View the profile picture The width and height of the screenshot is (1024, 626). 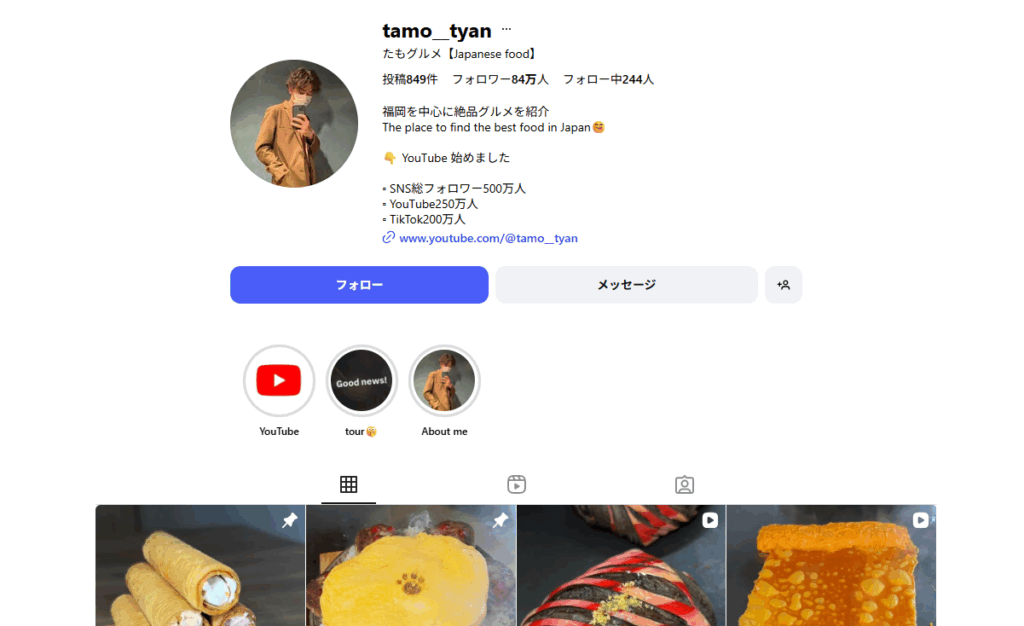(294, 124)
